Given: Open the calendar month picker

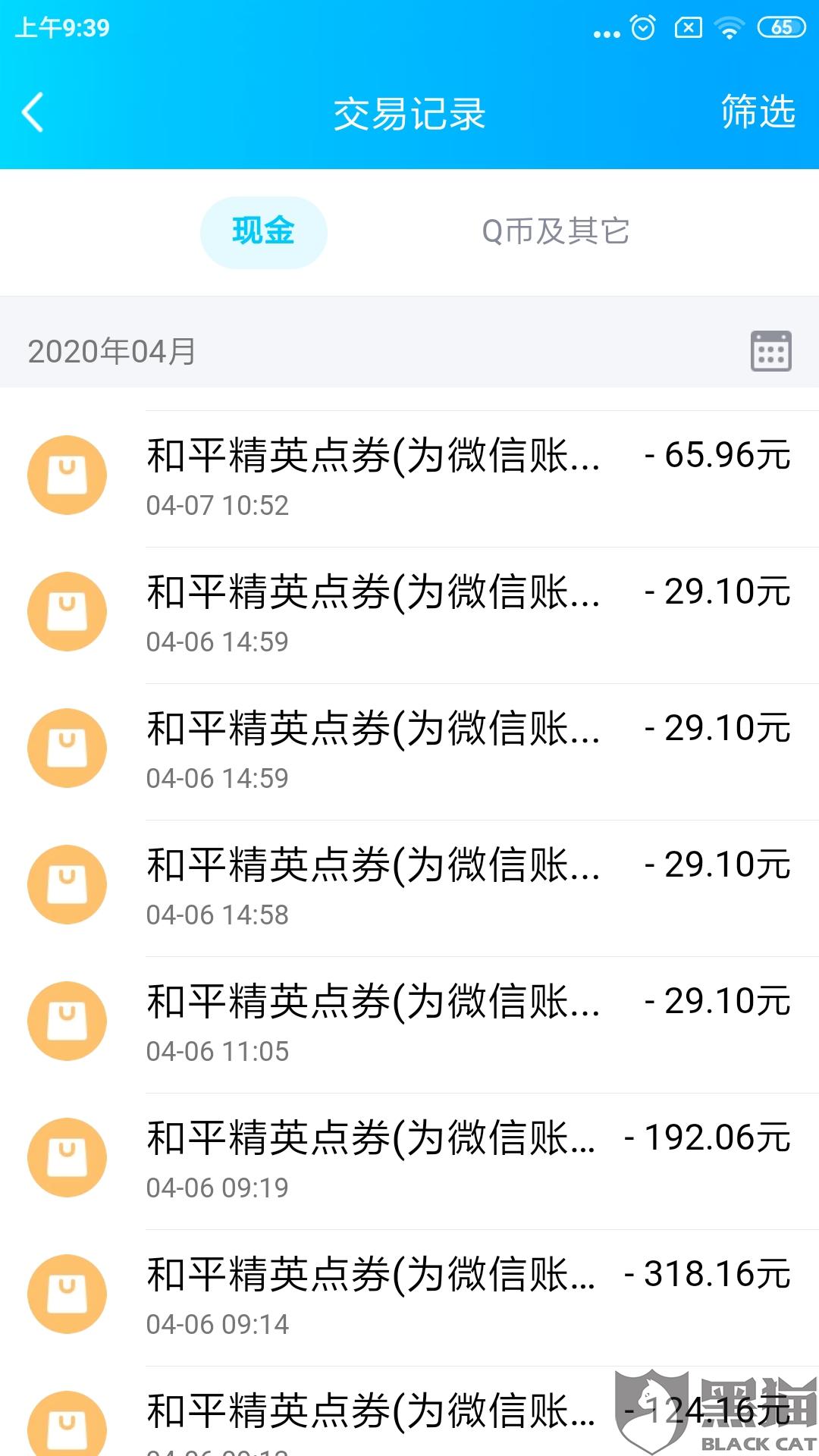Looking at the screenshot, I should click(x=770, y=351).
